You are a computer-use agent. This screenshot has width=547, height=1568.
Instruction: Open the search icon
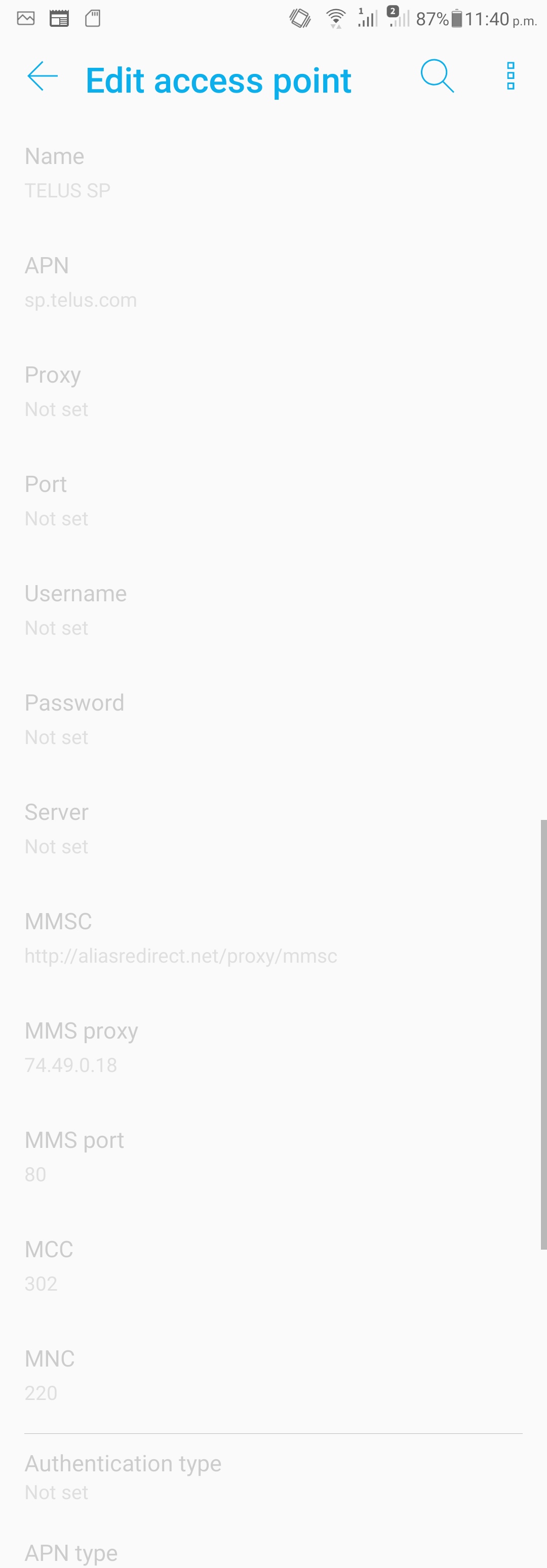[x=437, y=77]
